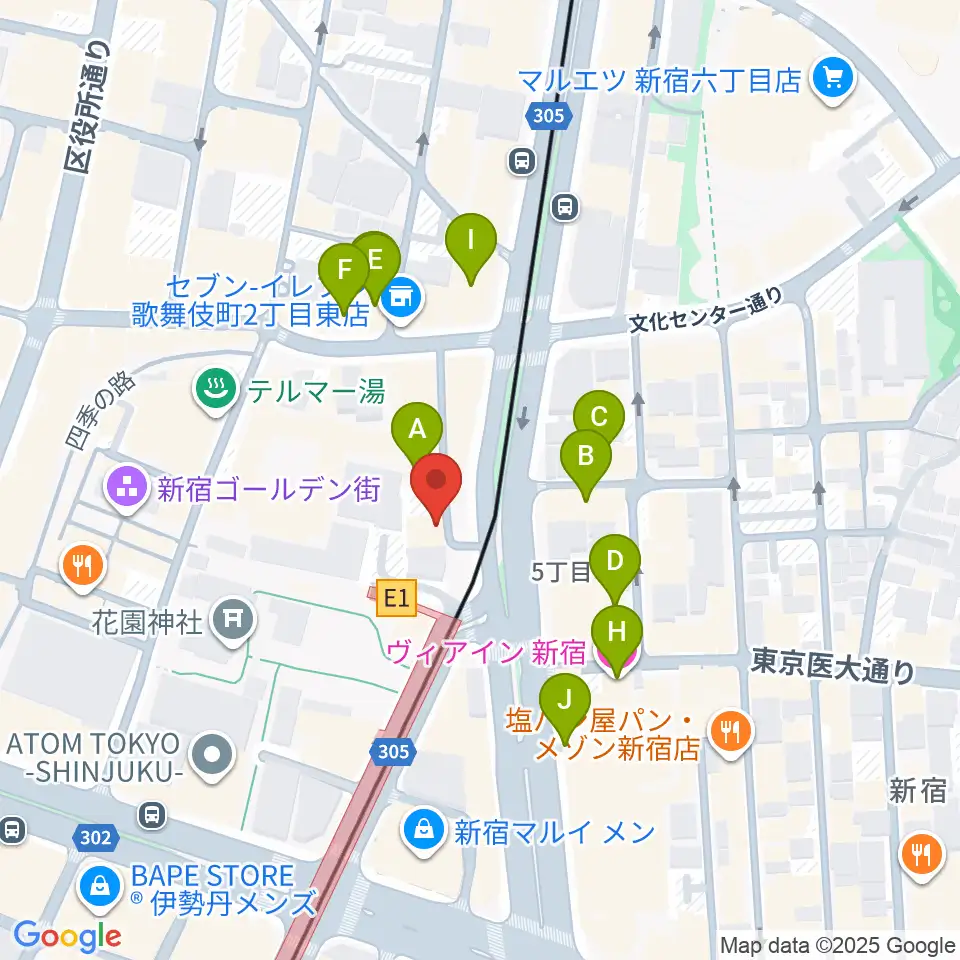Select green marker I
The image size is (960, 960).
tap(471, 240)
